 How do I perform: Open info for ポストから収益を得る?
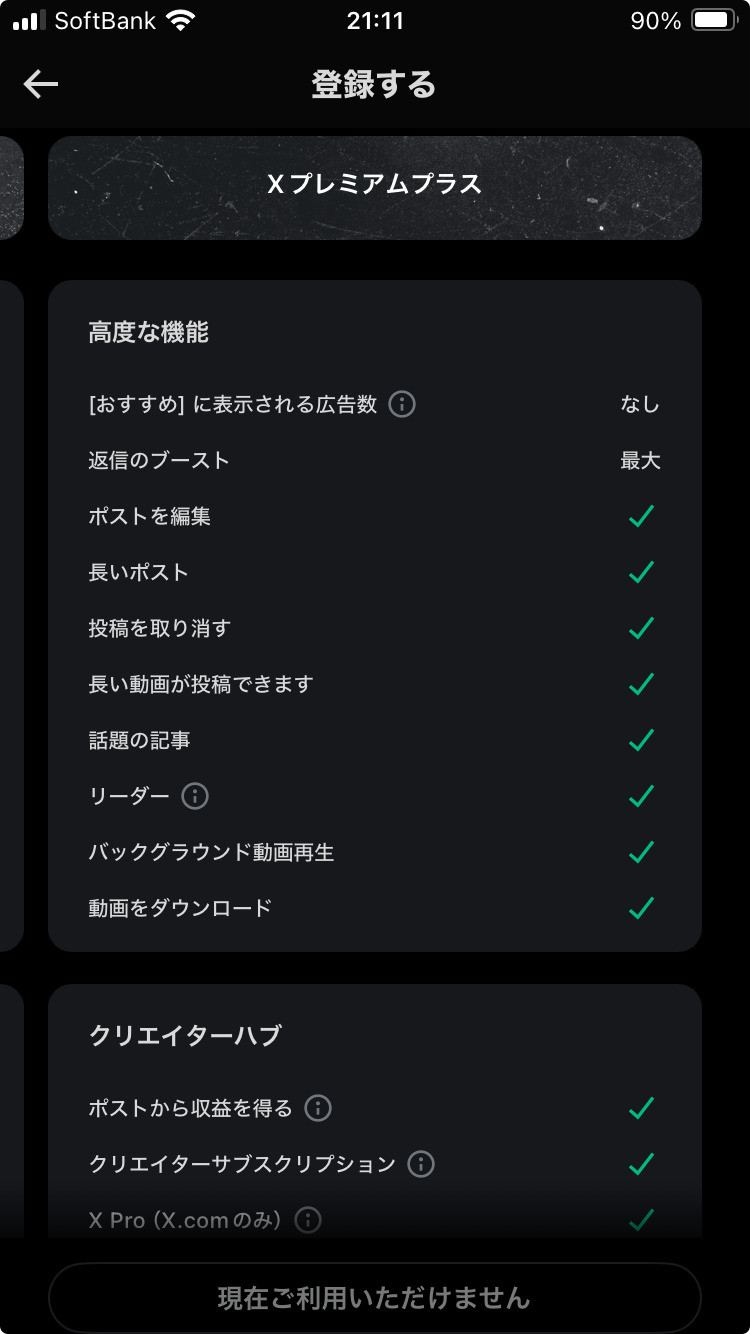pyautogui.click(x=318, y=1108)
